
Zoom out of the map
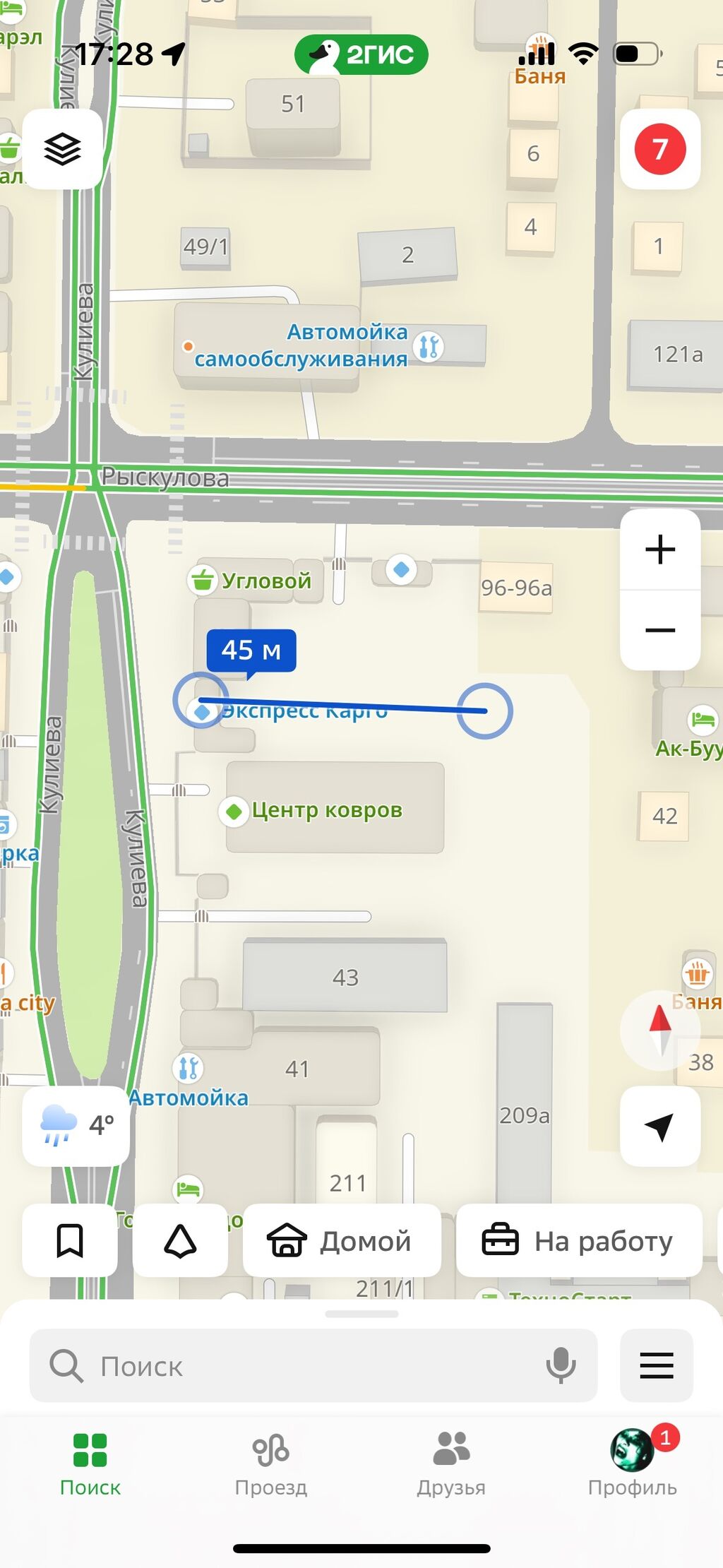point(659,630)
